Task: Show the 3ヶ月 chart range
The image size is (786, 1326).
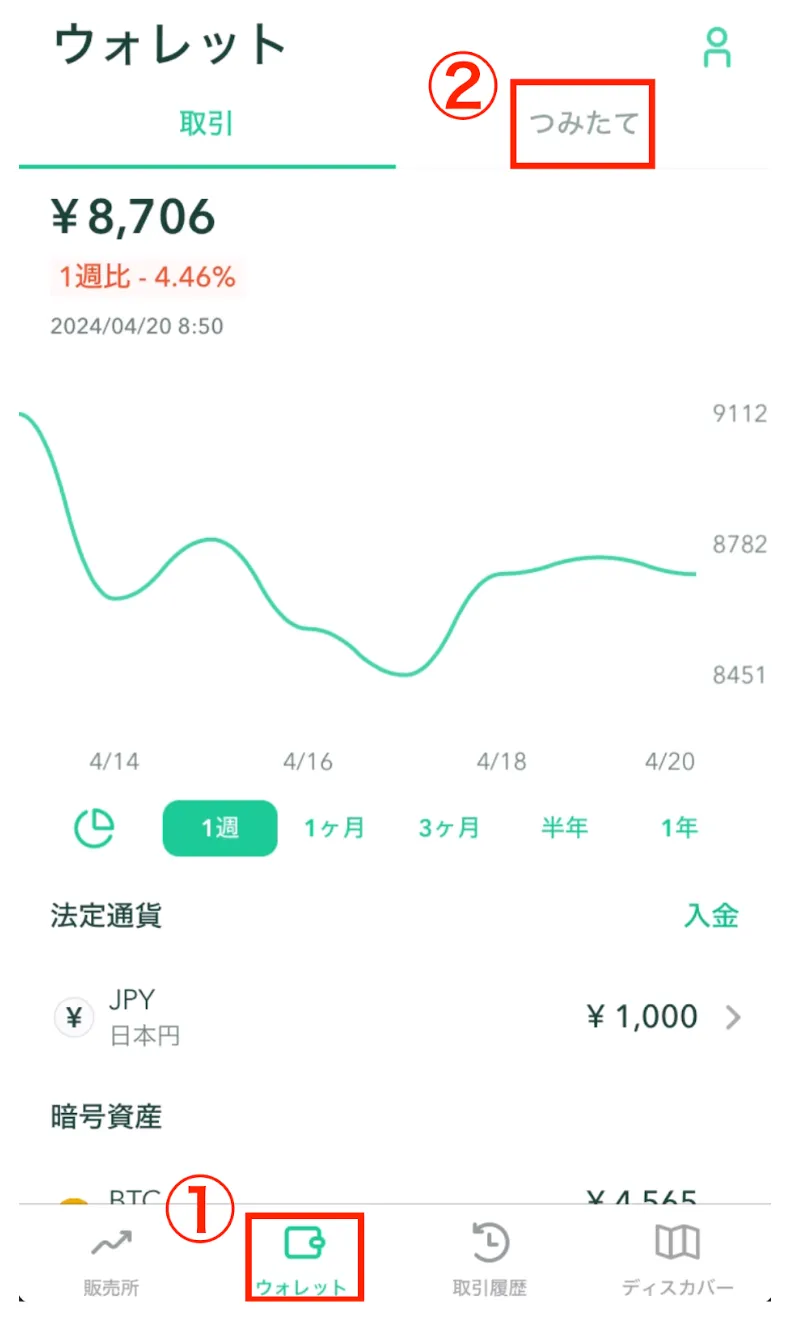Action: pyautogui.click(x=449, y=828)
